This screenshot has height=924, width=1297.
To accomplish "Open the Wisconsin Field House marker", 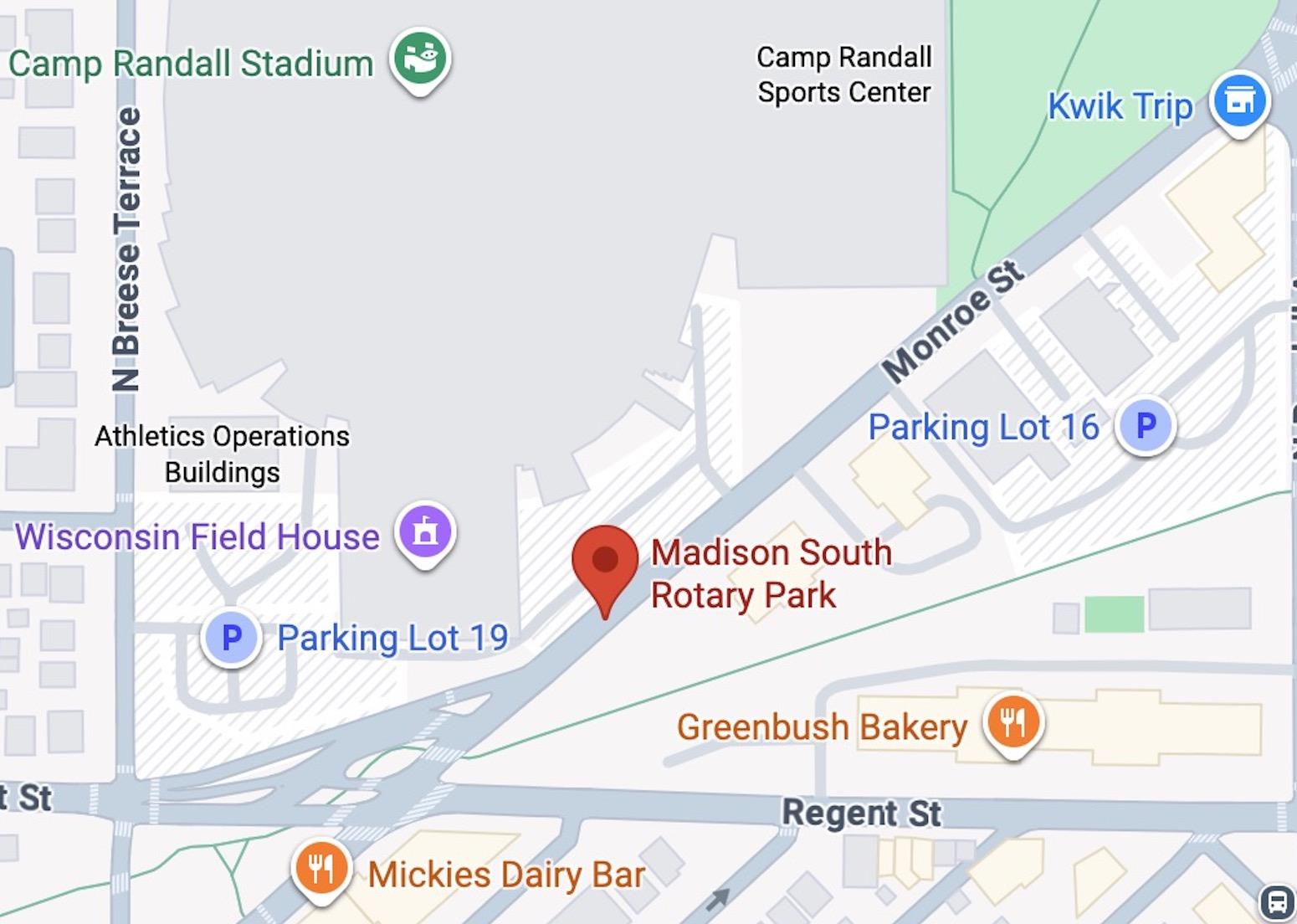I will (425, 531).
